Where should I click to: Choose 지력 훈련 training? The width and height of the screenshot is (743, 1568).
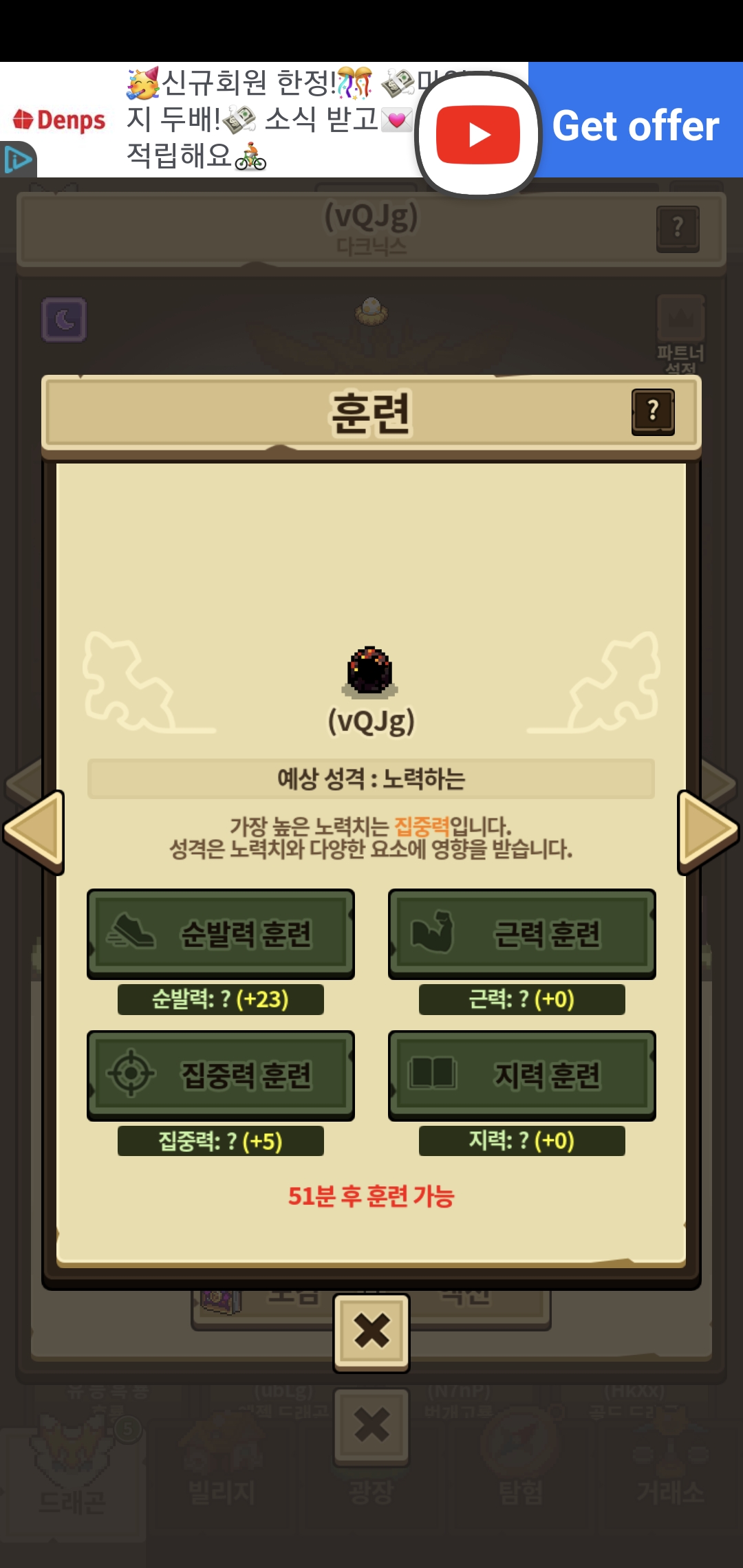[522, 1076]
